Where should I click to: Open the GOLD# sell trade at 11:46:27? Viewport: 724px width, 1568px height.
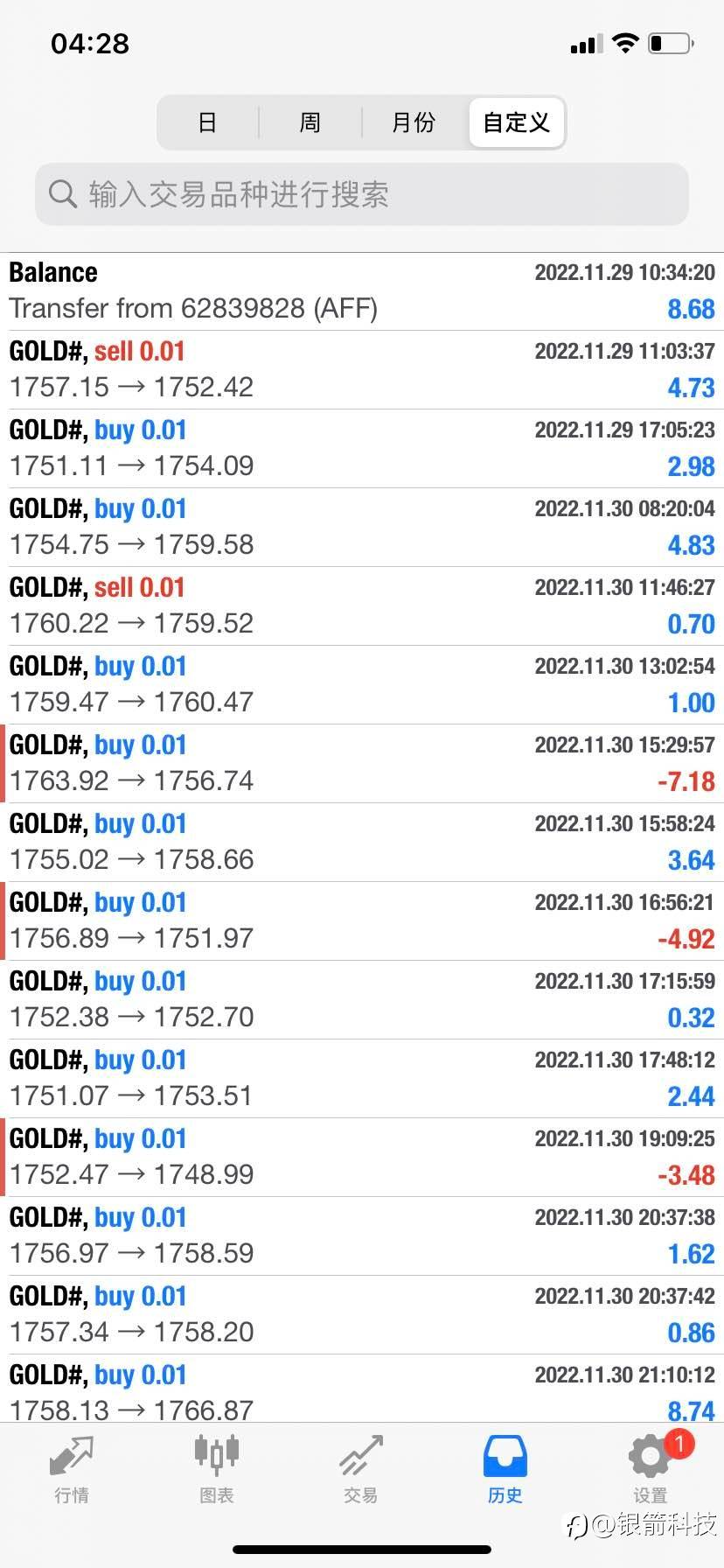point(362,606)
